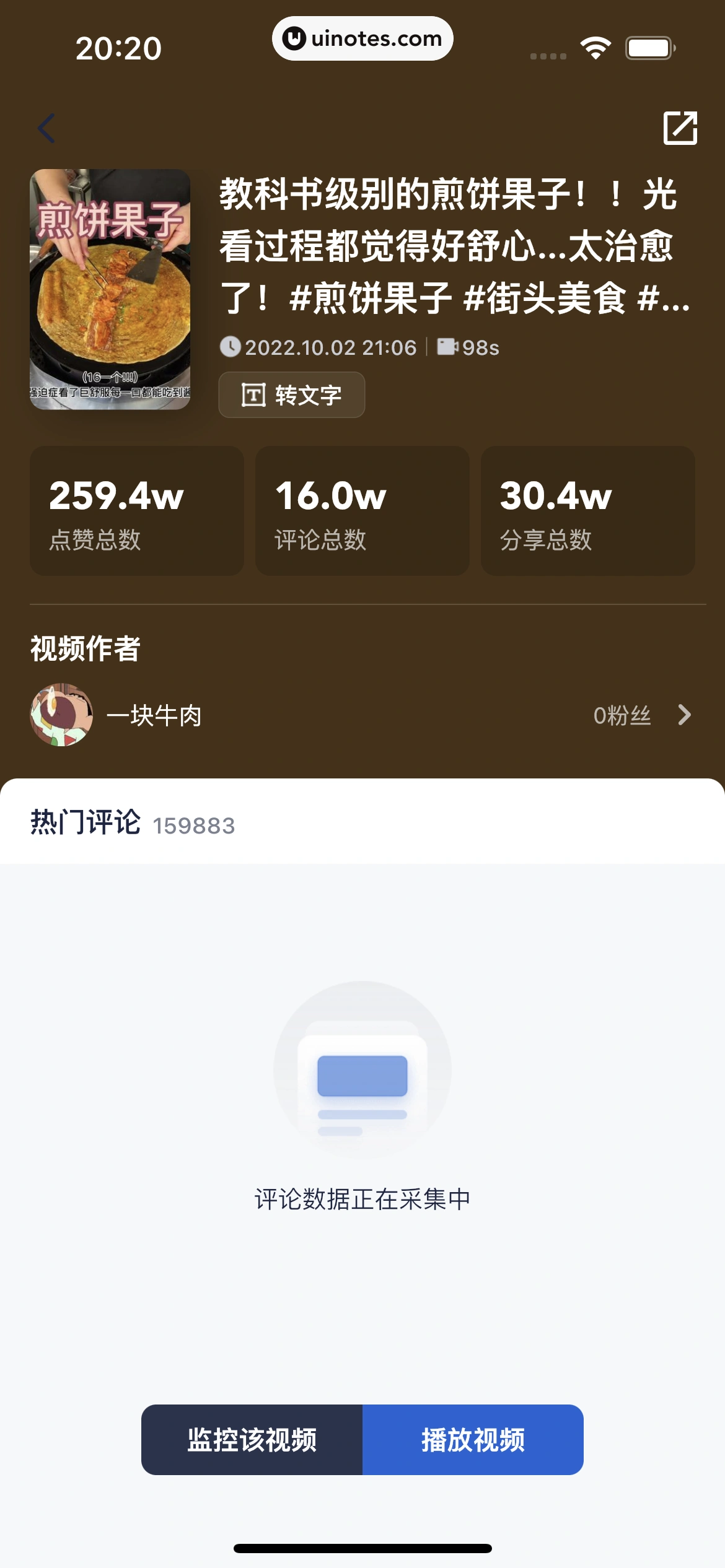This screenshot has width=725, height=1568.
Task: Tap 监控该视频 to monitor this video
Action: 252,1440
